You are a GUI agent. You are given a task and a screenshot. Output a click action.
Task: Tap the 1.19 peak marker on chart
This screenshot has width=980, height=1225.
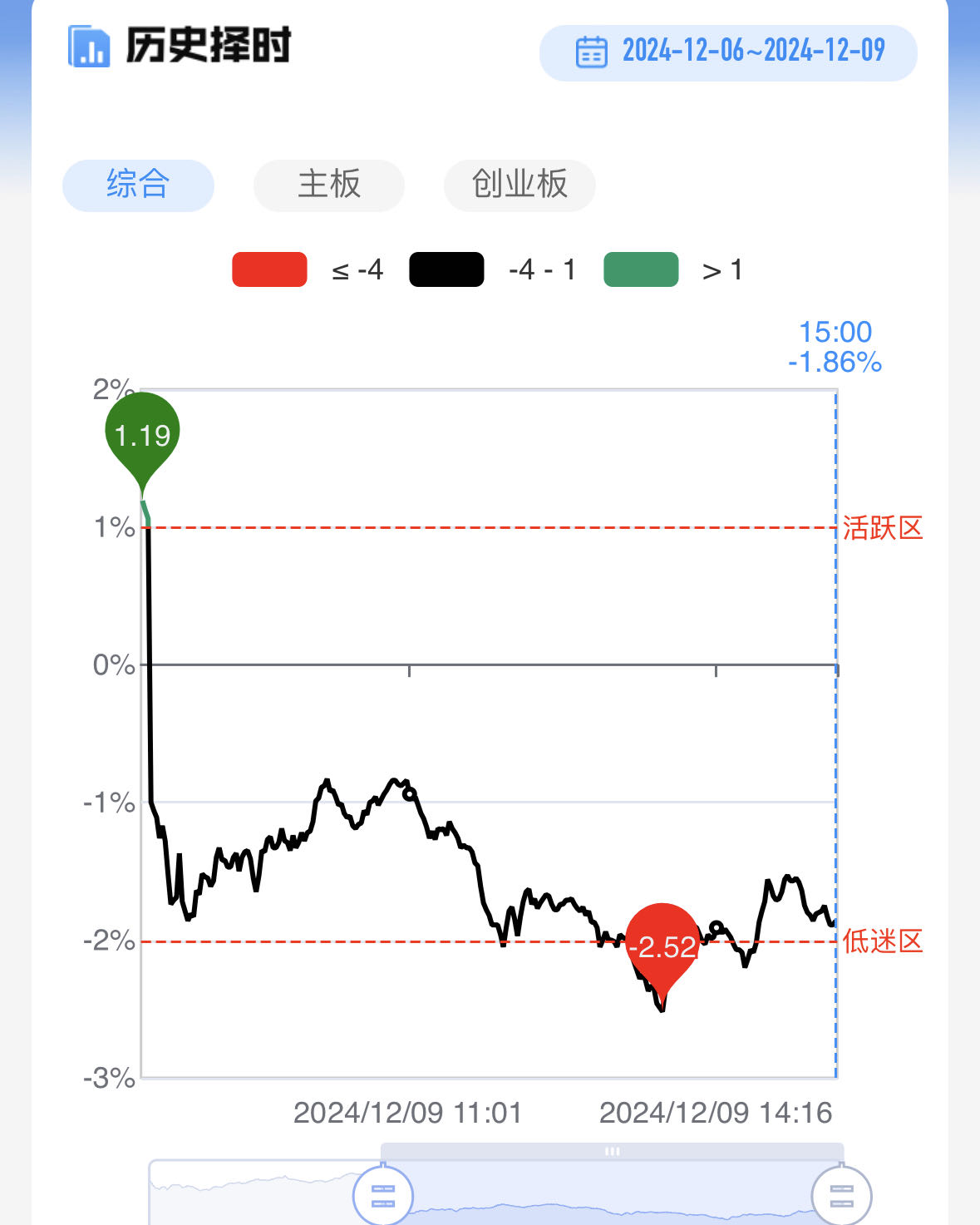click(142, 432)
